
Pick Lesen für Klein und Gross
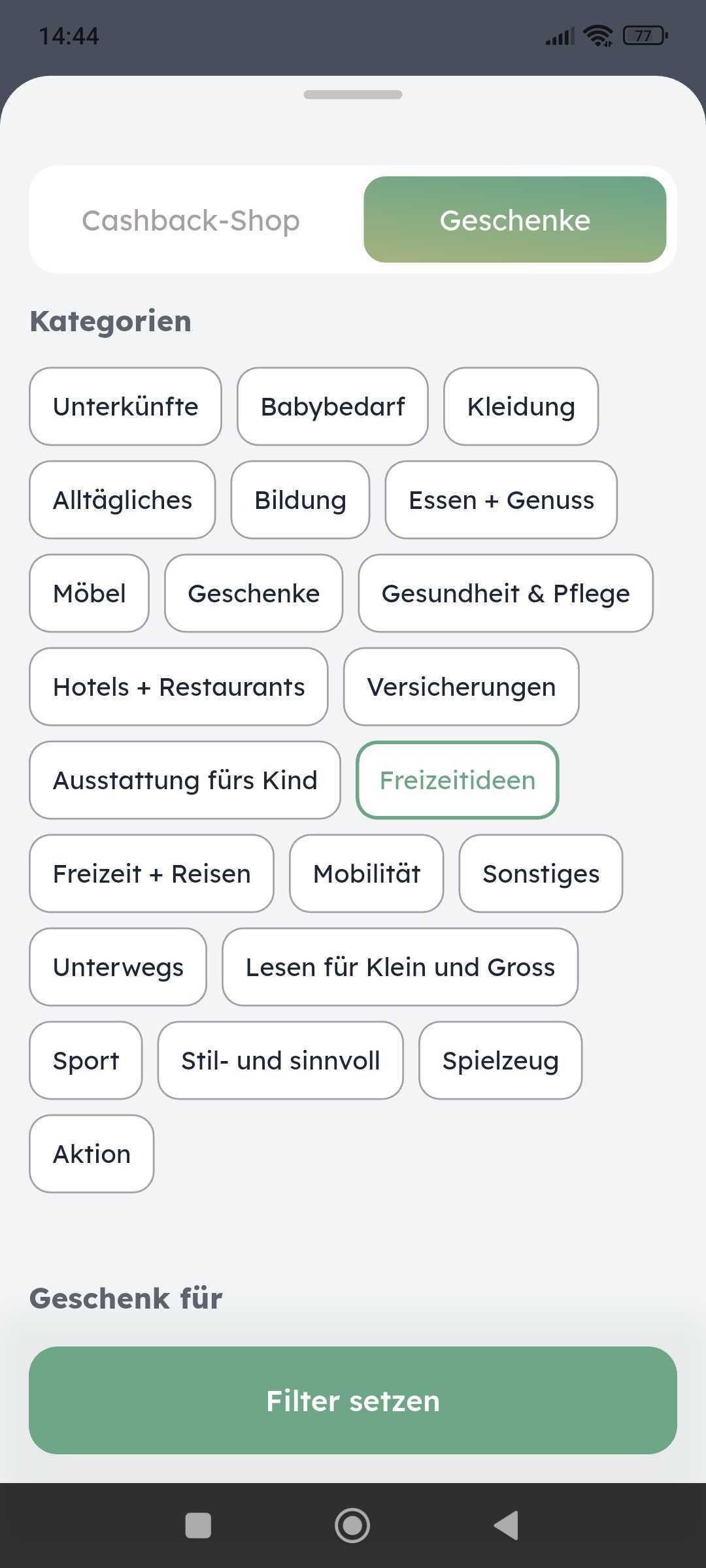click(400, 967)
